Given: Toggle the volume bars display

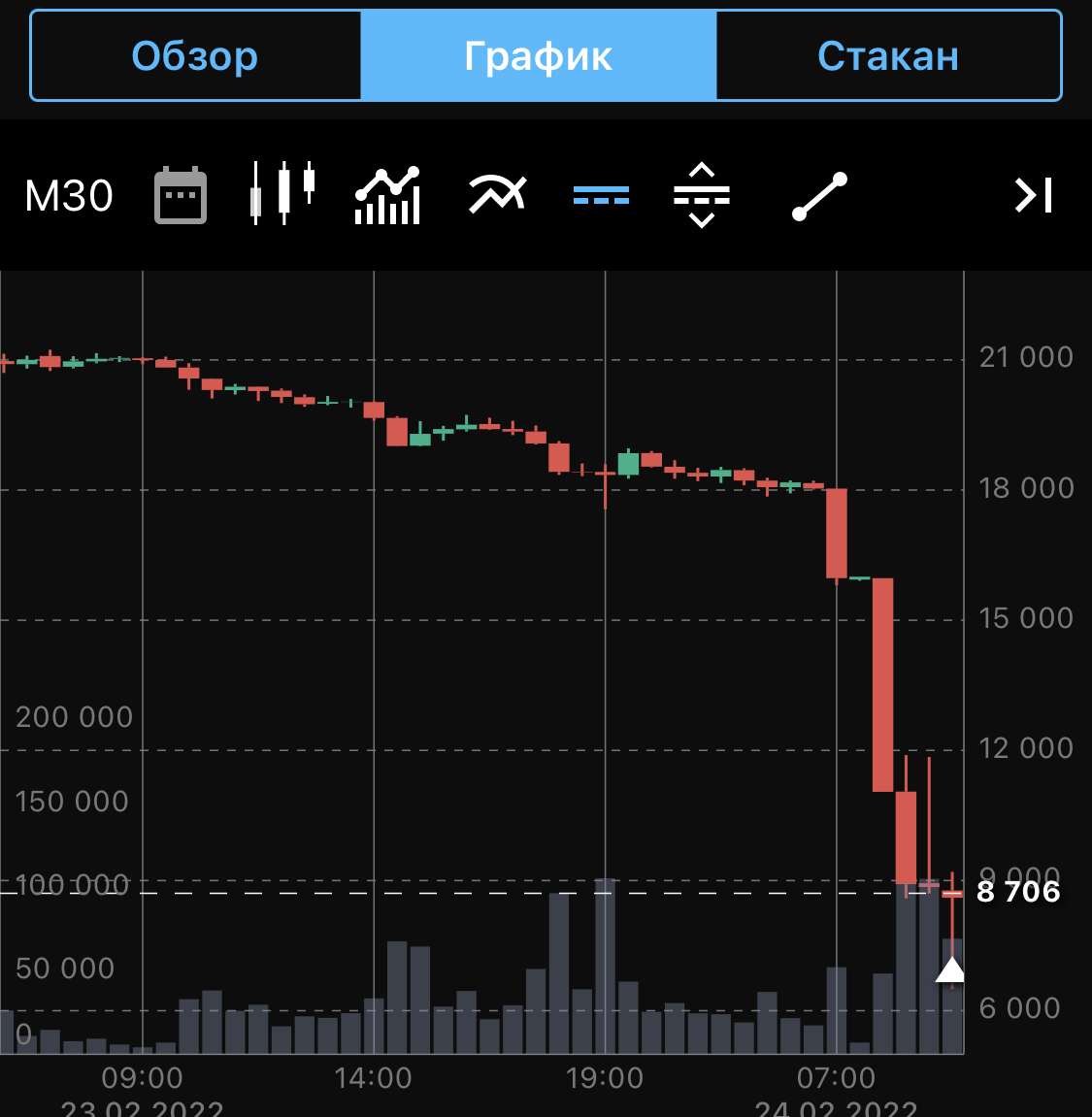Looking at the screenshot, I should [x=387, y=195].
